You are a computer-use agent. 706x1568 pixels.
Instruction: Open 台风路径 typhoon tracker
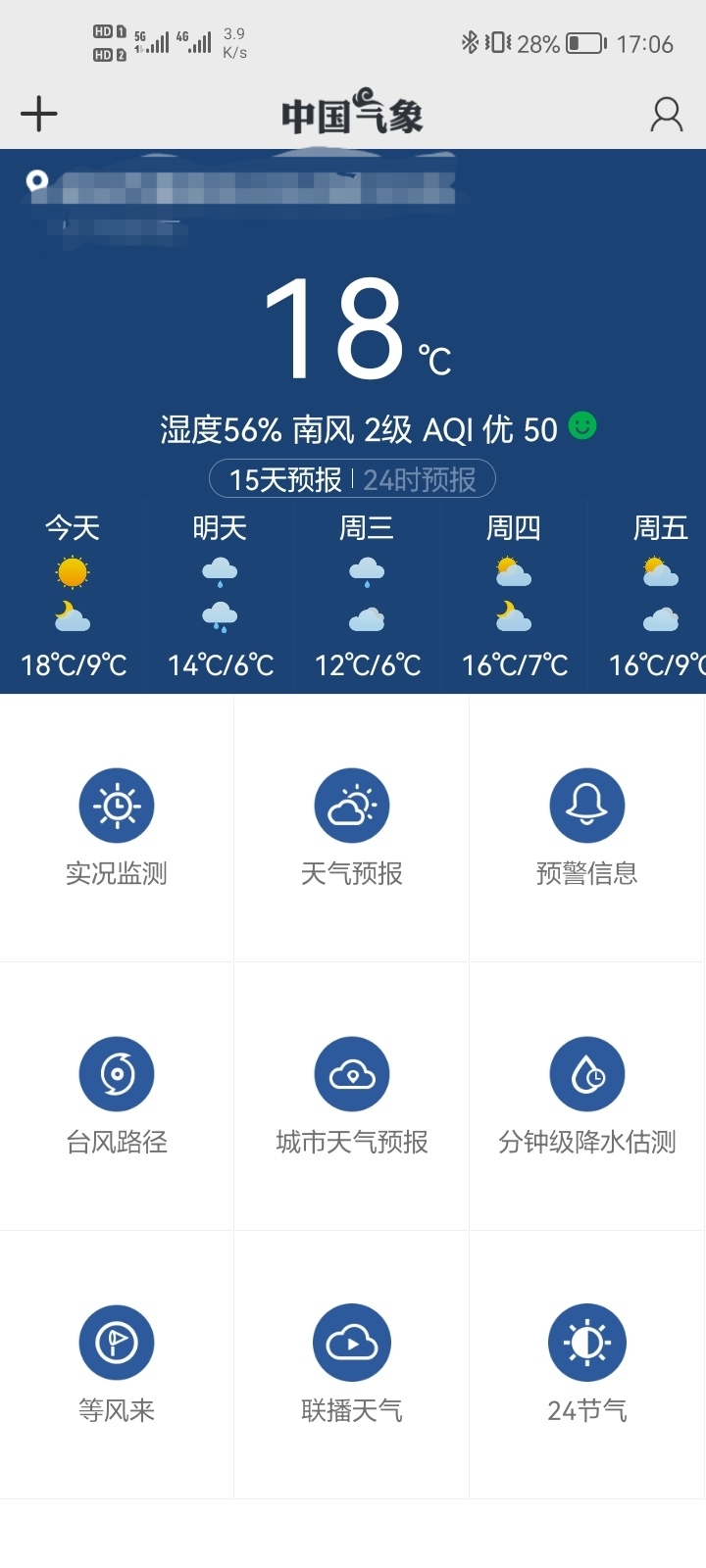pos(117,1097)
